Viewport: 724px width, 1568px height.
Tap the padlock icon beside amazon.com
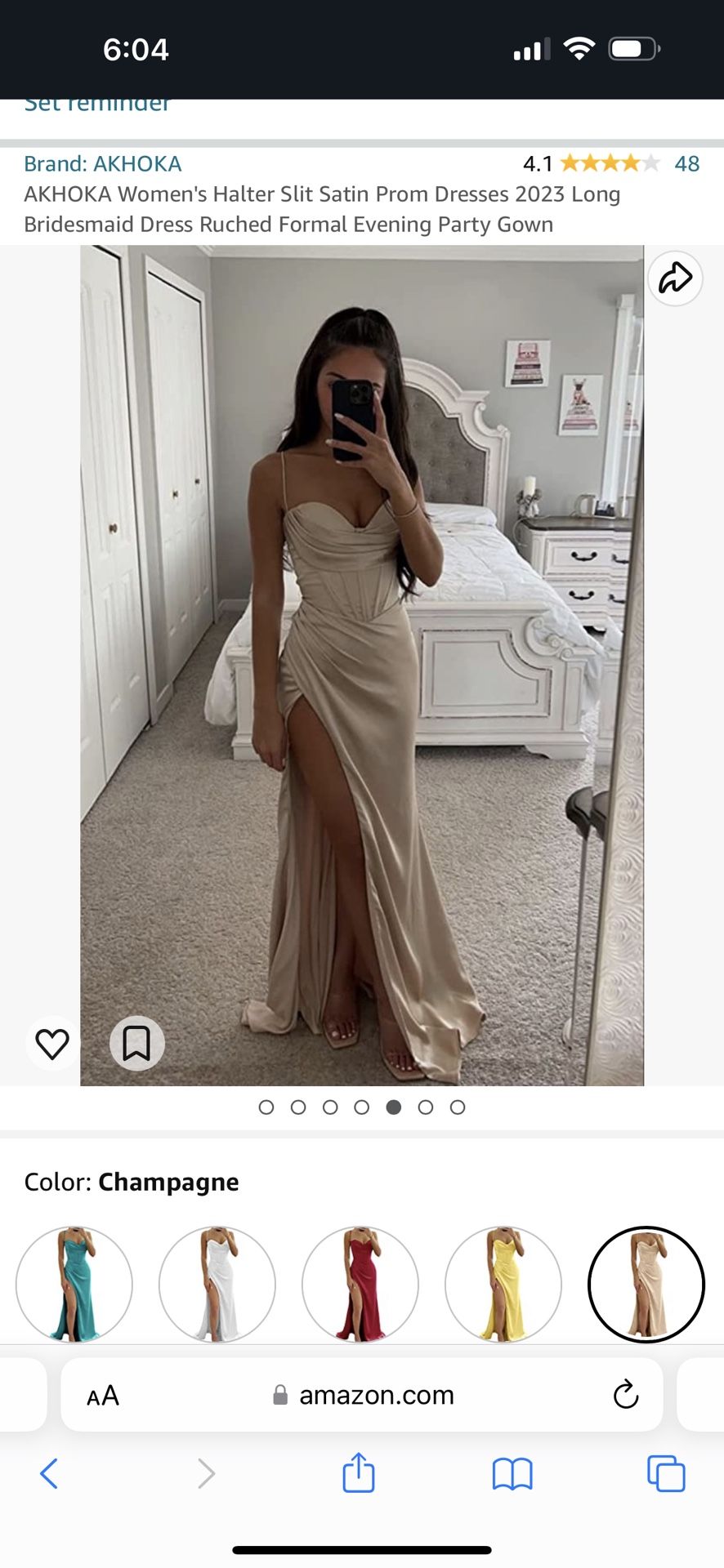pos(280,1395)
